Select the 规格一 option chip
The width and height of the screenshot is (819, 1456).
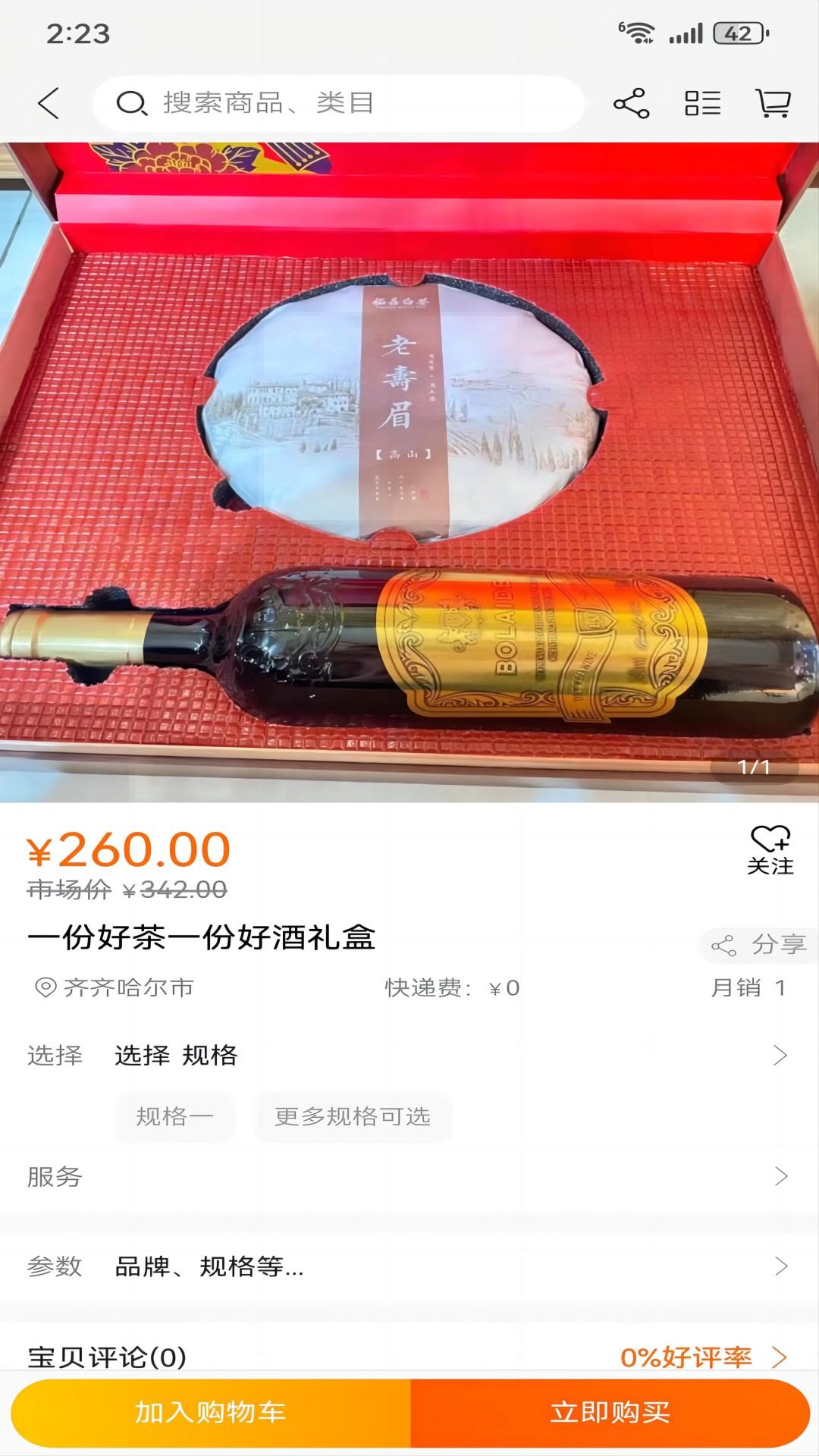(x=175, y=1116)
